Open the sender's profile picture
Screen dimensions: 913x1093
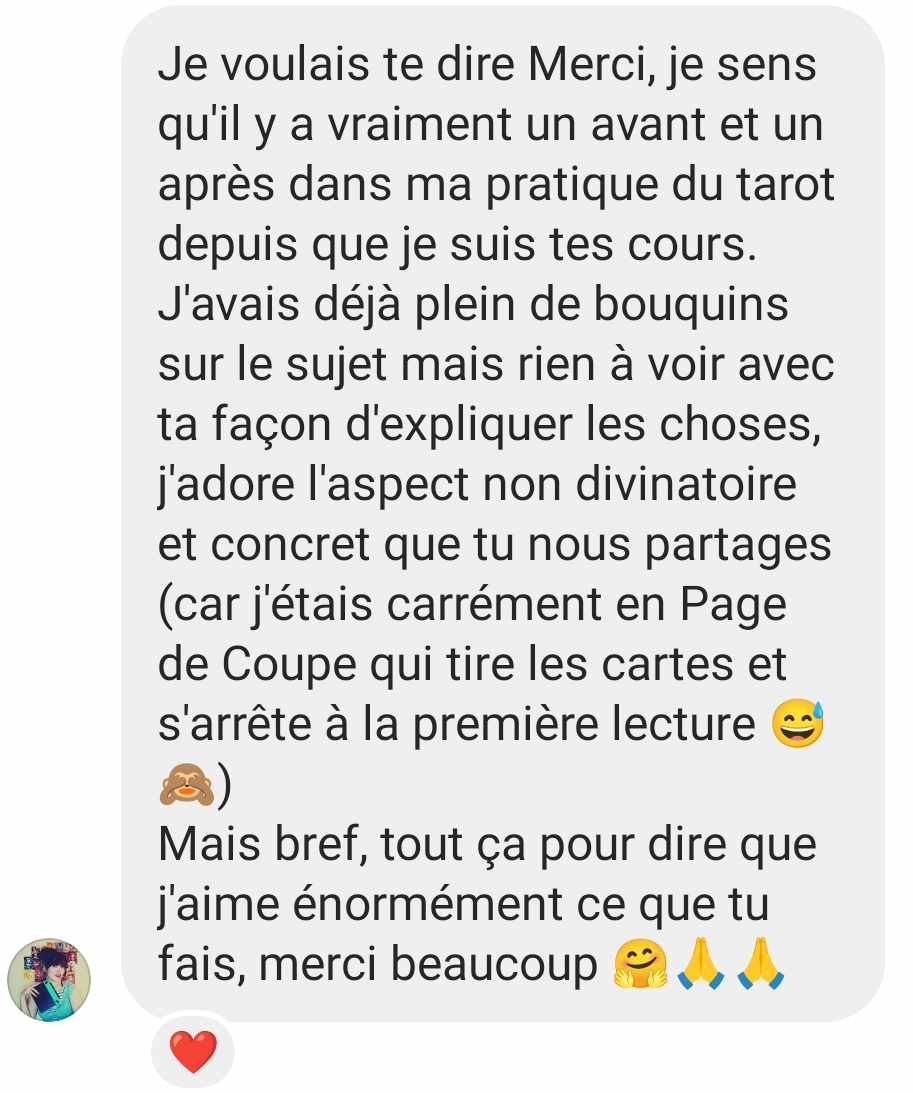click(x=50, y=979)
